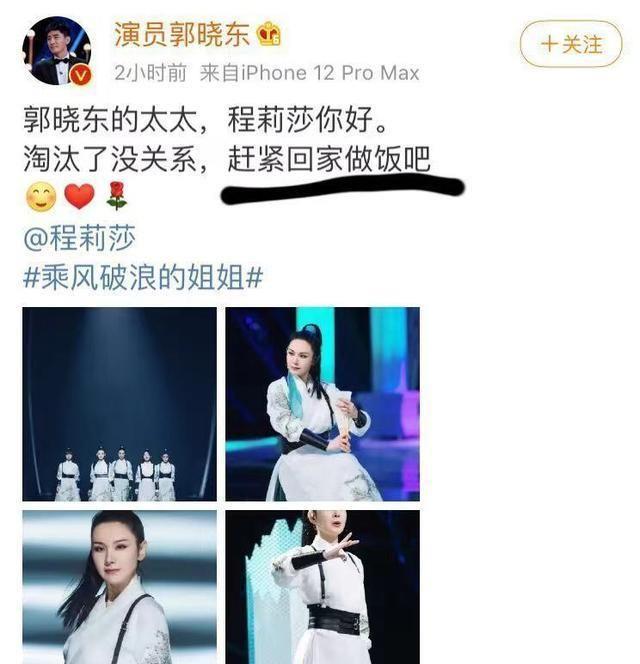View the group stage photo of five performers

pos(119,404)
